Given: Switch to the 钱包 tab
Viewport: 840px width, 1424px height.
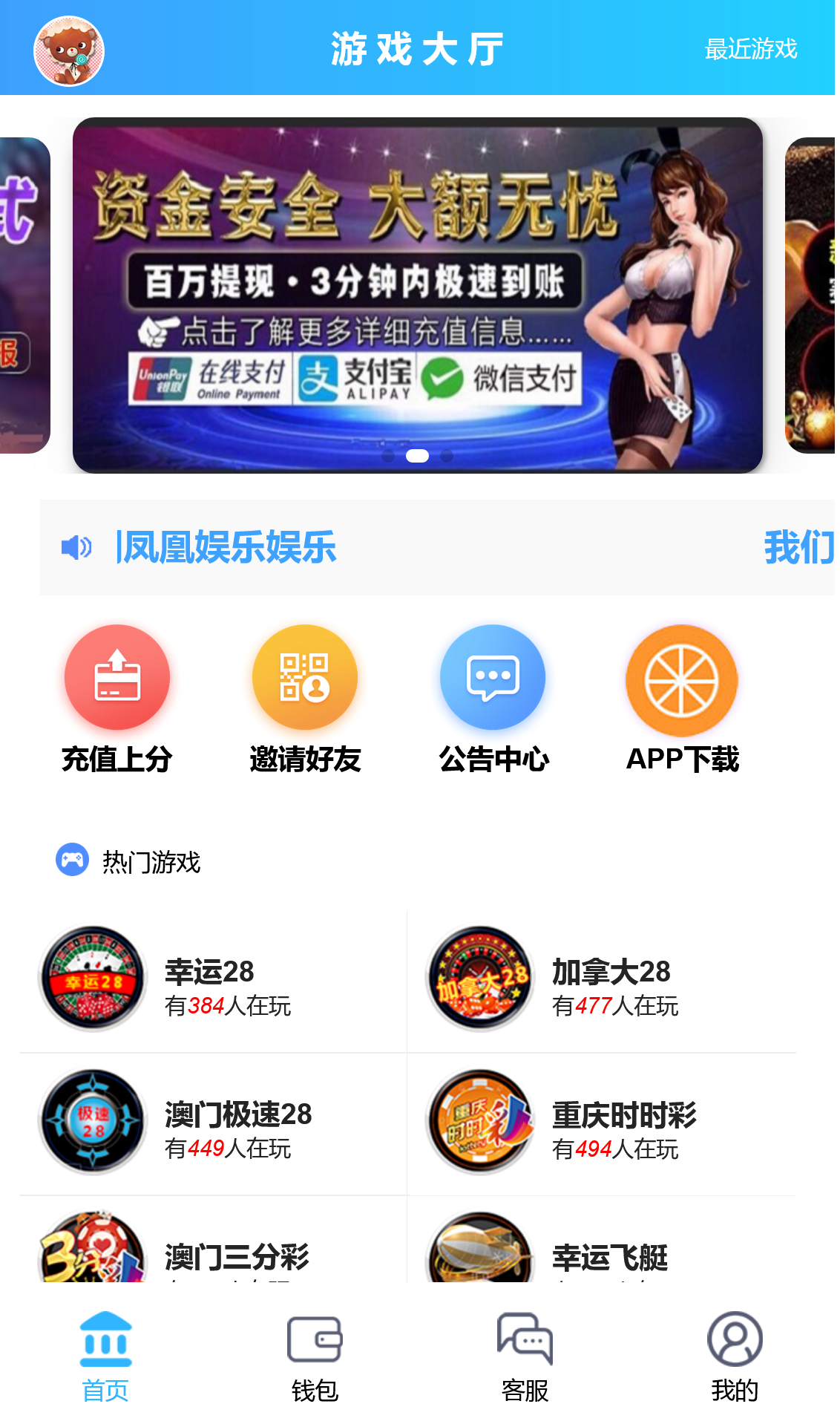Looking at the screenshot, I should (x=315, y=1355).
